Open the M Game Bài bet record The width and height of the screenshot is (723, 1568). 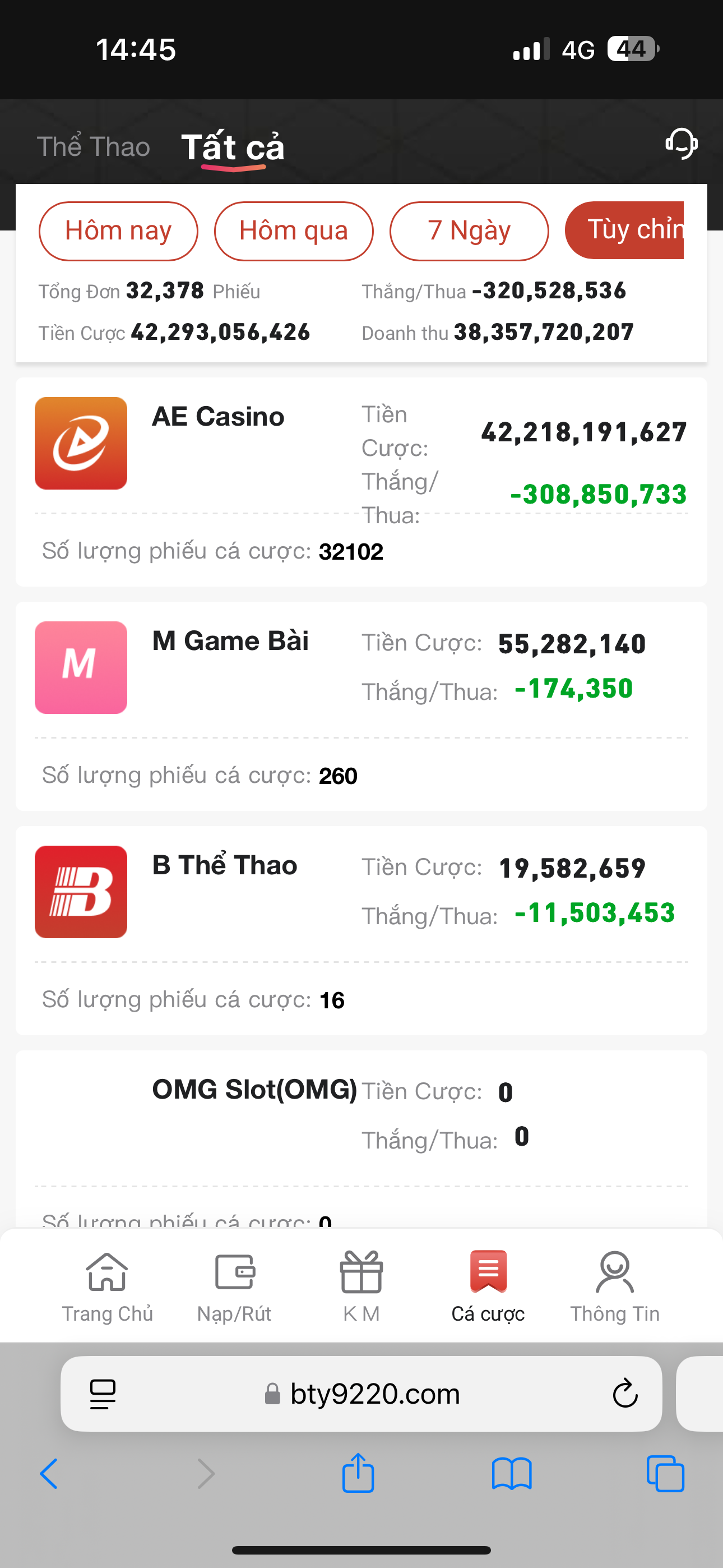230,641
